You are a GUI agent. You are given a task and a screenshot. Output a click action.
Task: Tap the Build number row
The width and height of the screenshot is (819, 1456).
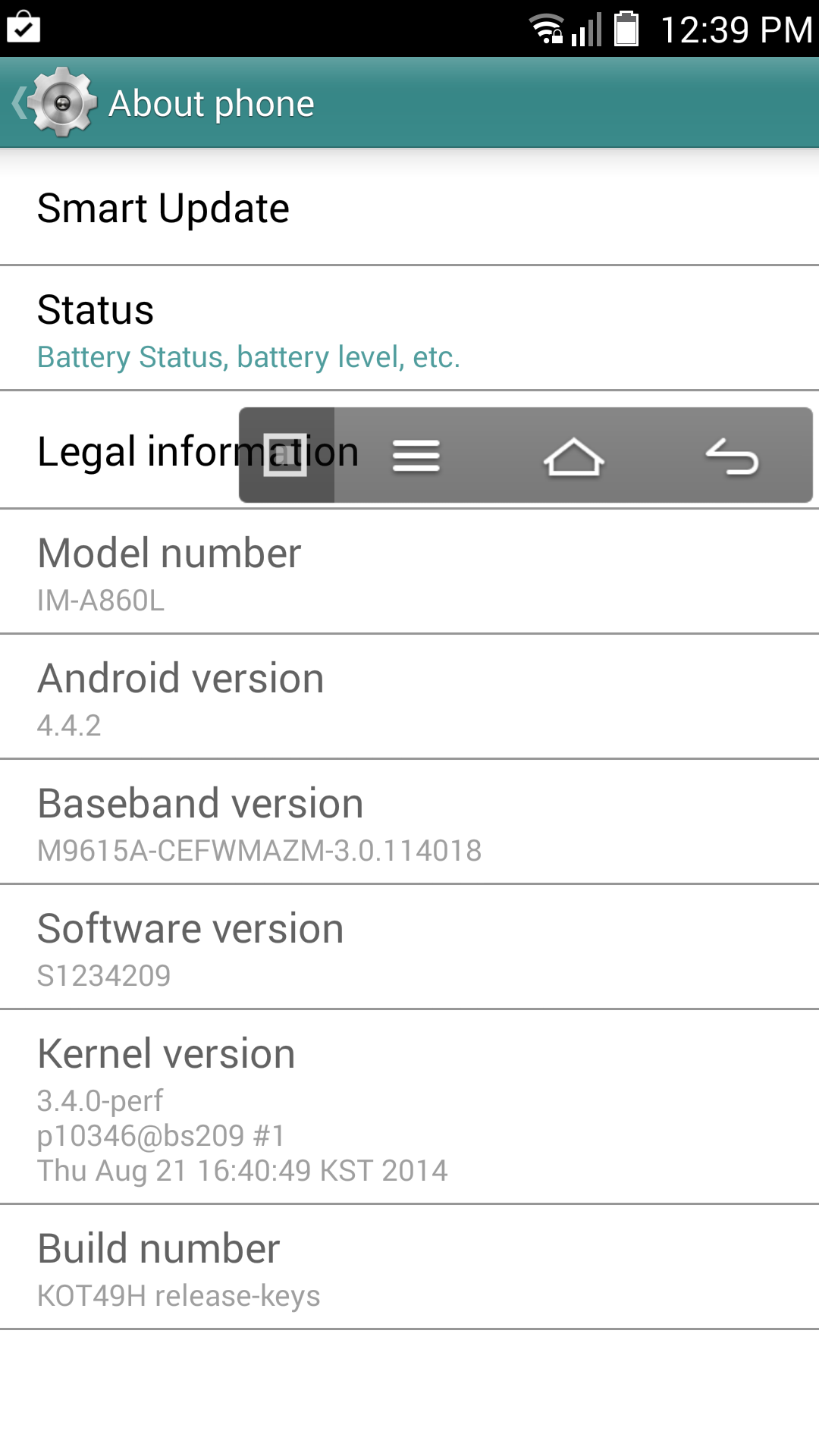[x=409, y=1267]
